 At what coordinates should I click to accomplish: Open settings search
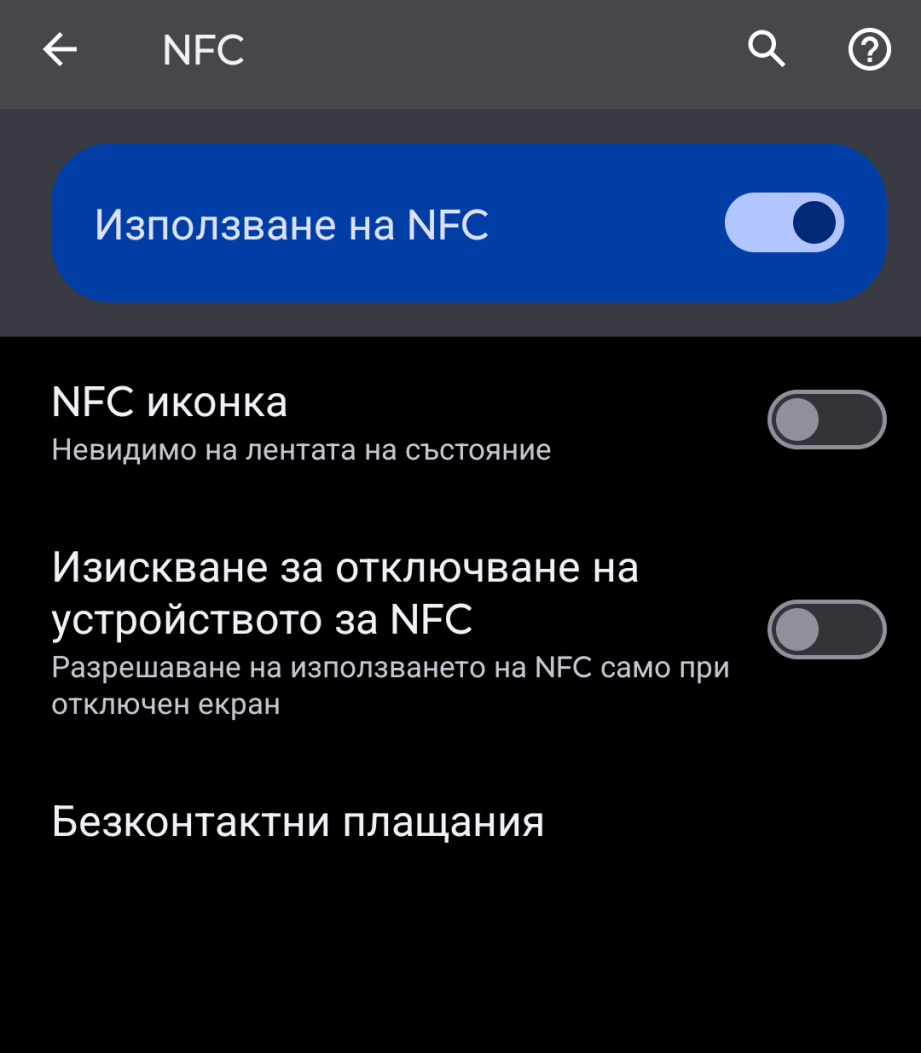click(x=767, y=49)
